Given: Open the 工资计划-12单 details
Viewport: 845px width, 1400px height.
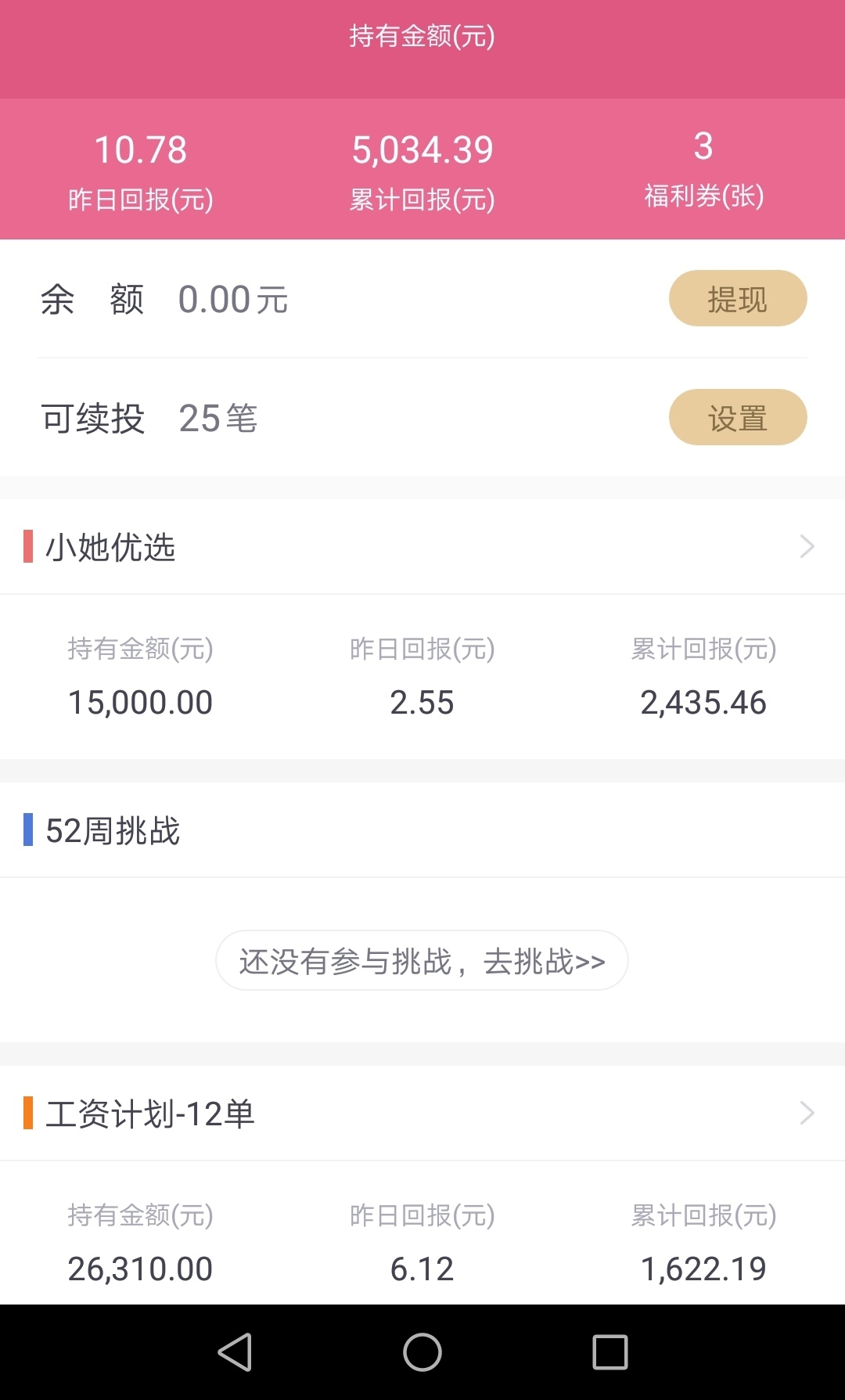Looking at the screenshot, I should pos(422,1113).
